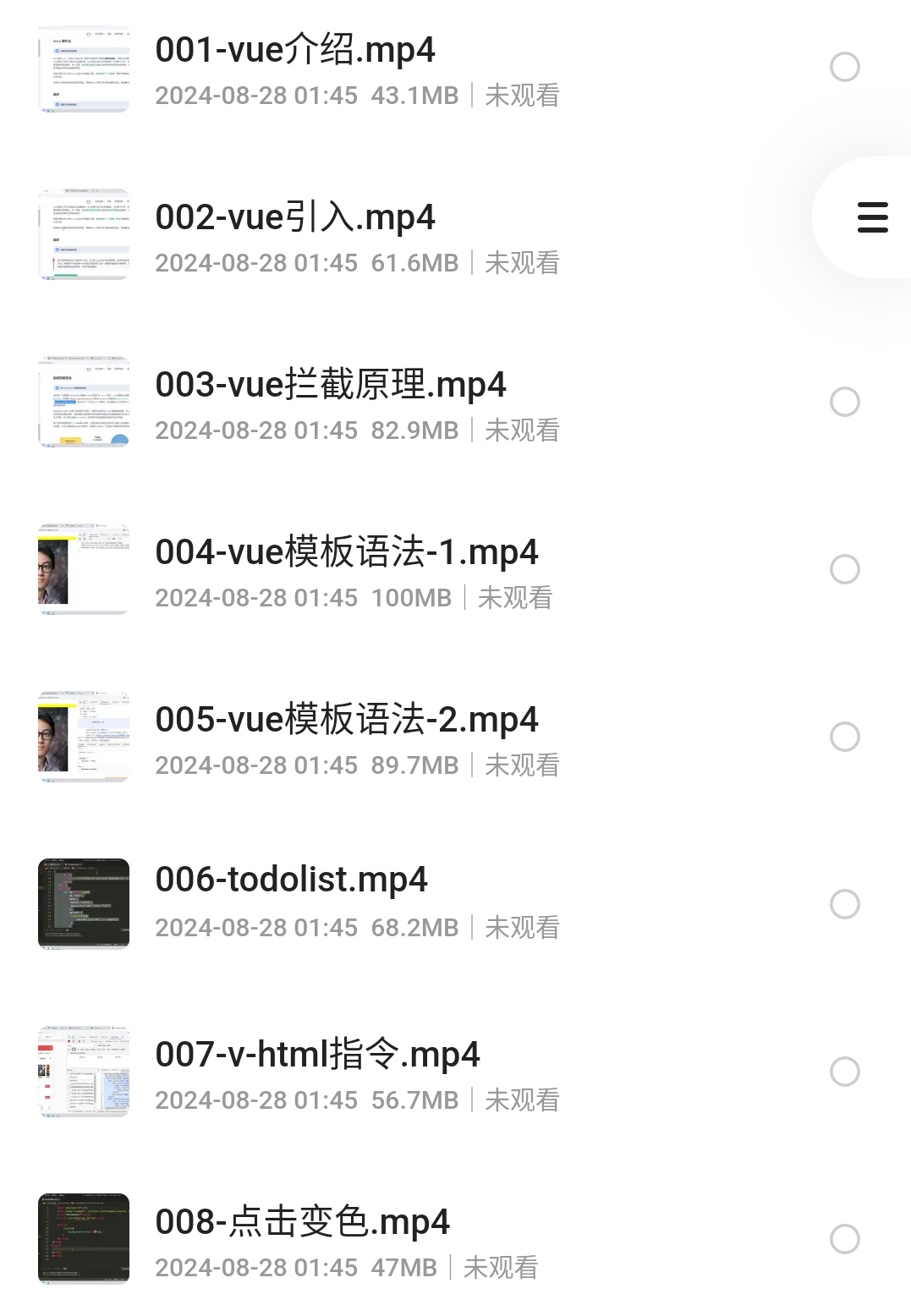Open 003-vue拦截原理.mp4 video
Image resolution: width=911 pixels, height=1316 pixels.
coord(330,386)
